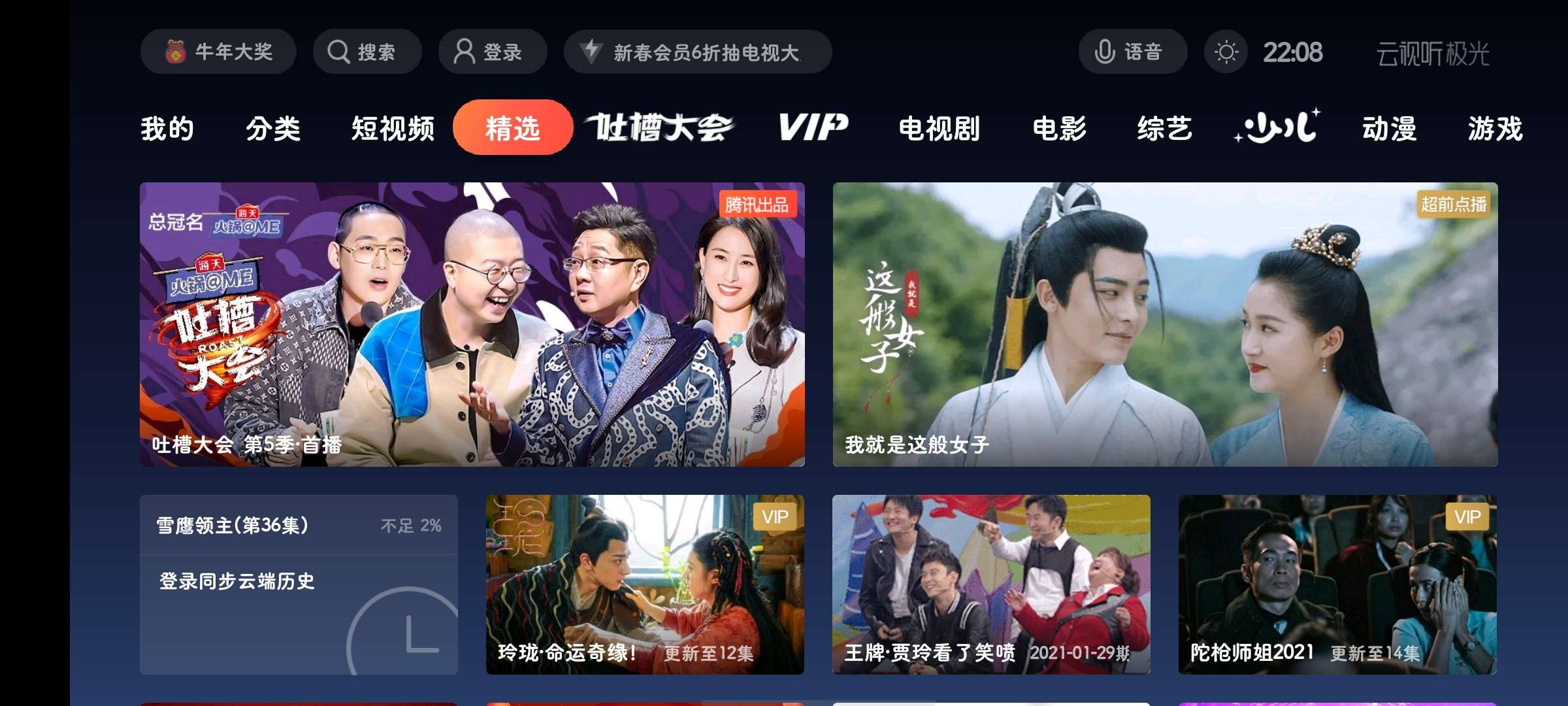This screenshot has width=1568, height=706.
Task: Switch to the 我的 tab
Action: click(167, 128)
